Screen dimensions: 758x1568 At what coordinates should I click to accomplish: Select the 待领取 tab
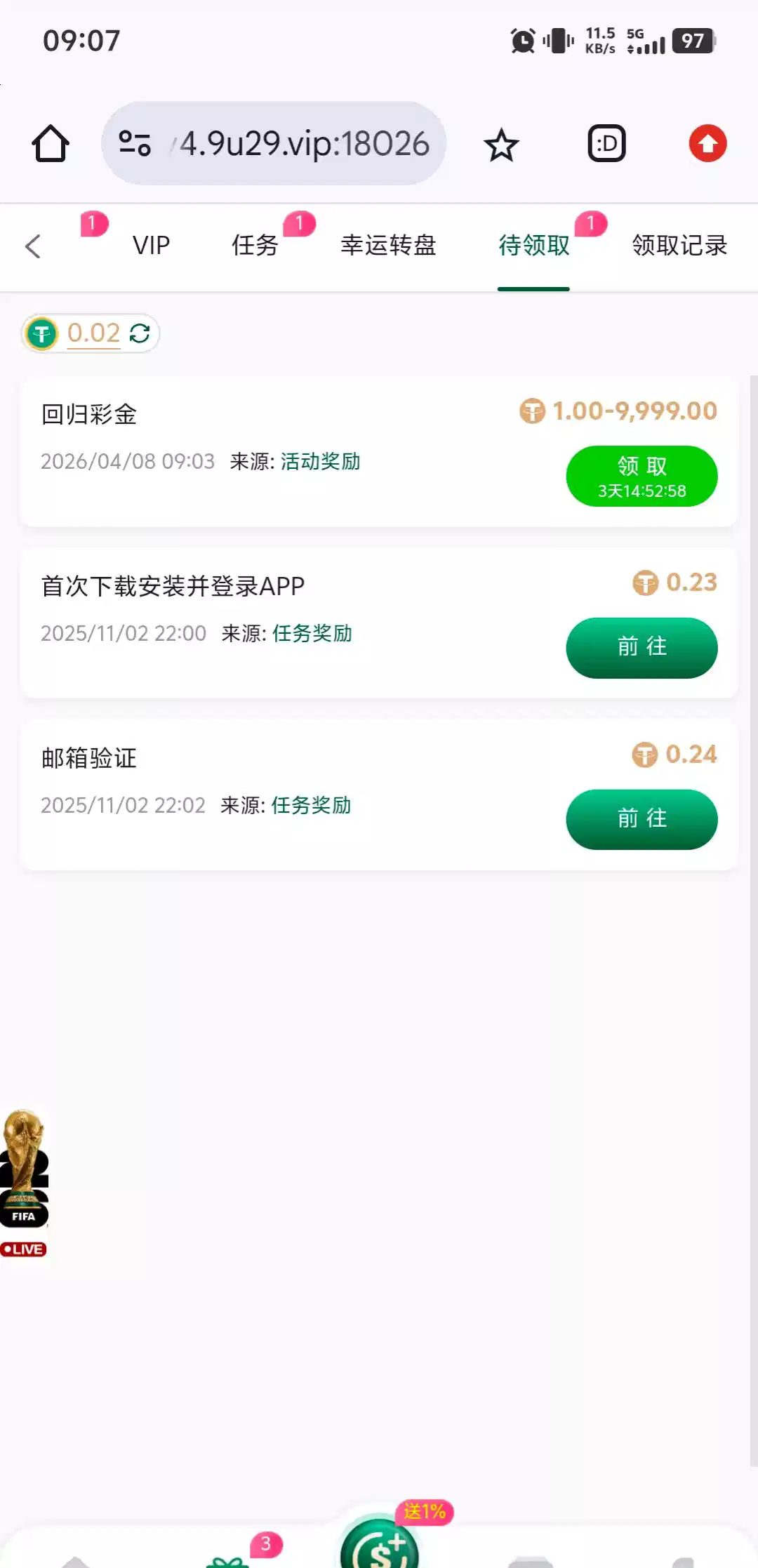click(x=533, y=246)
